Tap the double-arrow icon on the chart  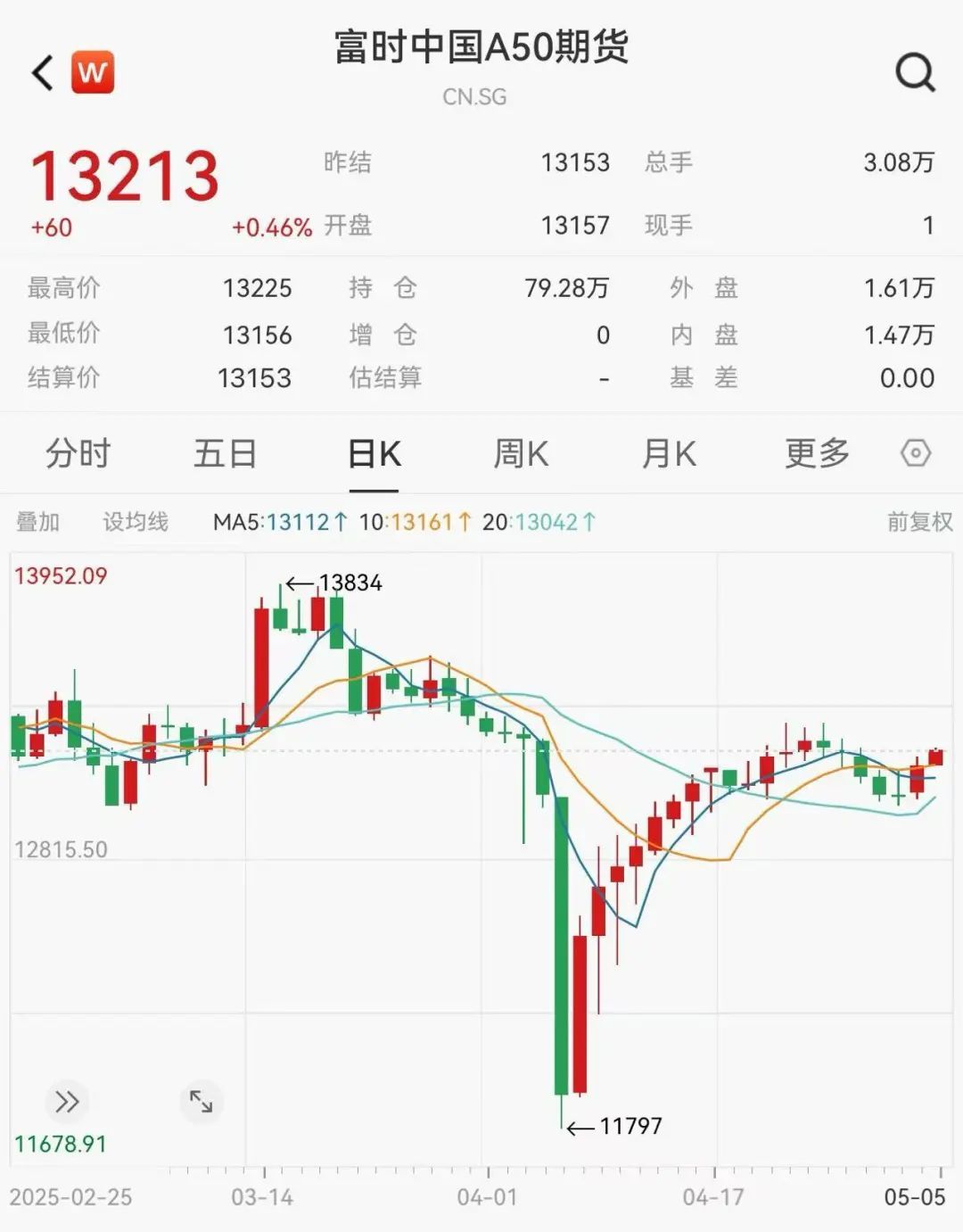point(67,1102)
